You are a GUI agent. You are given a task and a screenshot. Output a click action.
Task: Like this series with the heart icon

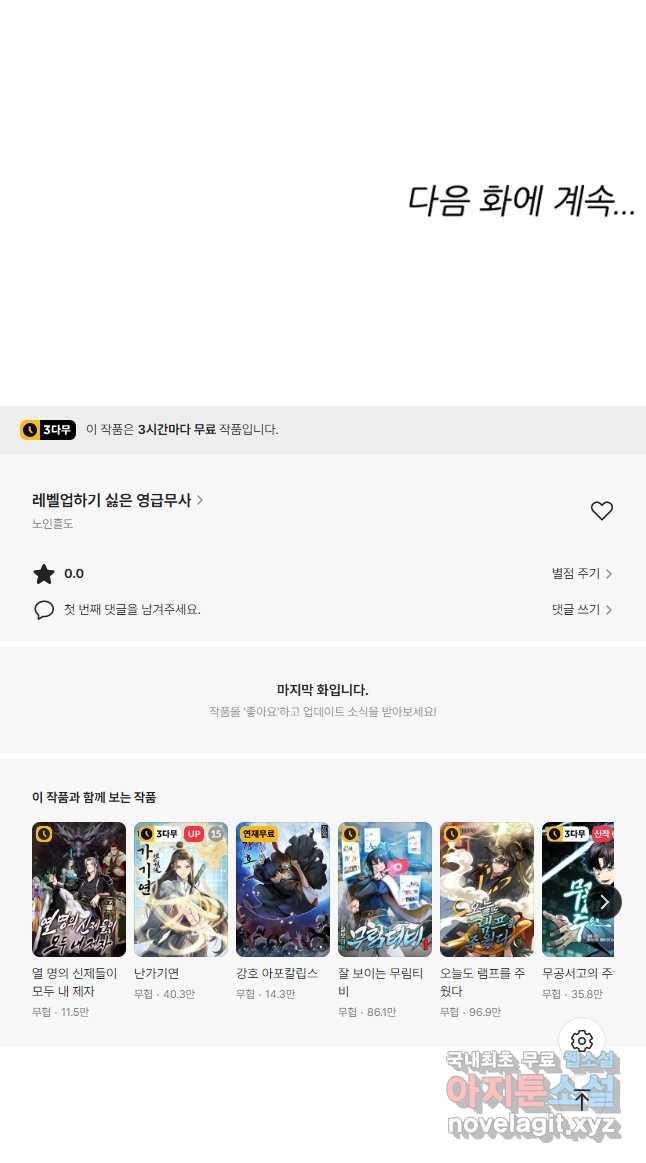[601, 511]
